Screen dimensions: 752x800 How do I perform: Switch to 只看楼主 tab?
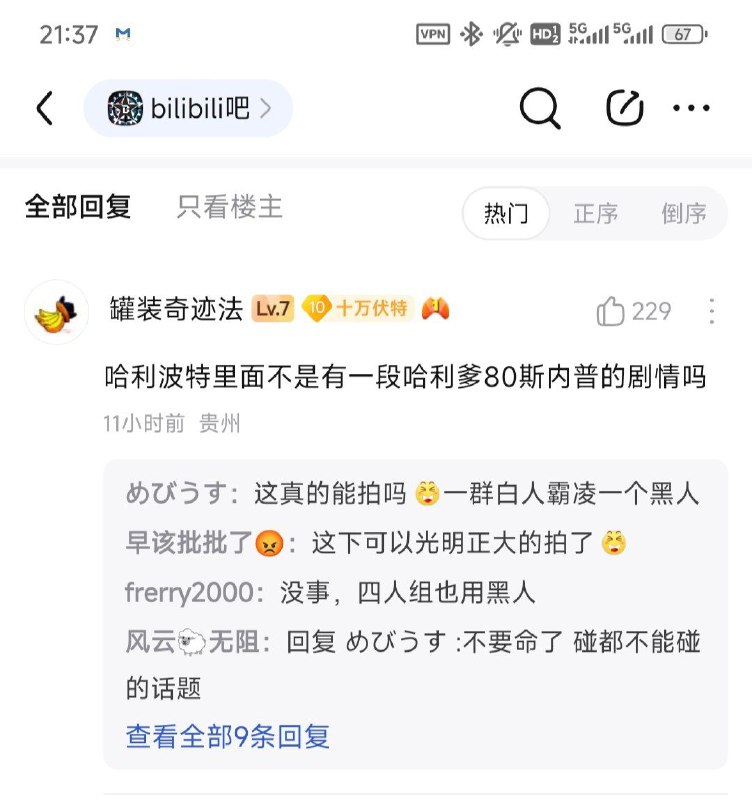[x=230, y=207]
